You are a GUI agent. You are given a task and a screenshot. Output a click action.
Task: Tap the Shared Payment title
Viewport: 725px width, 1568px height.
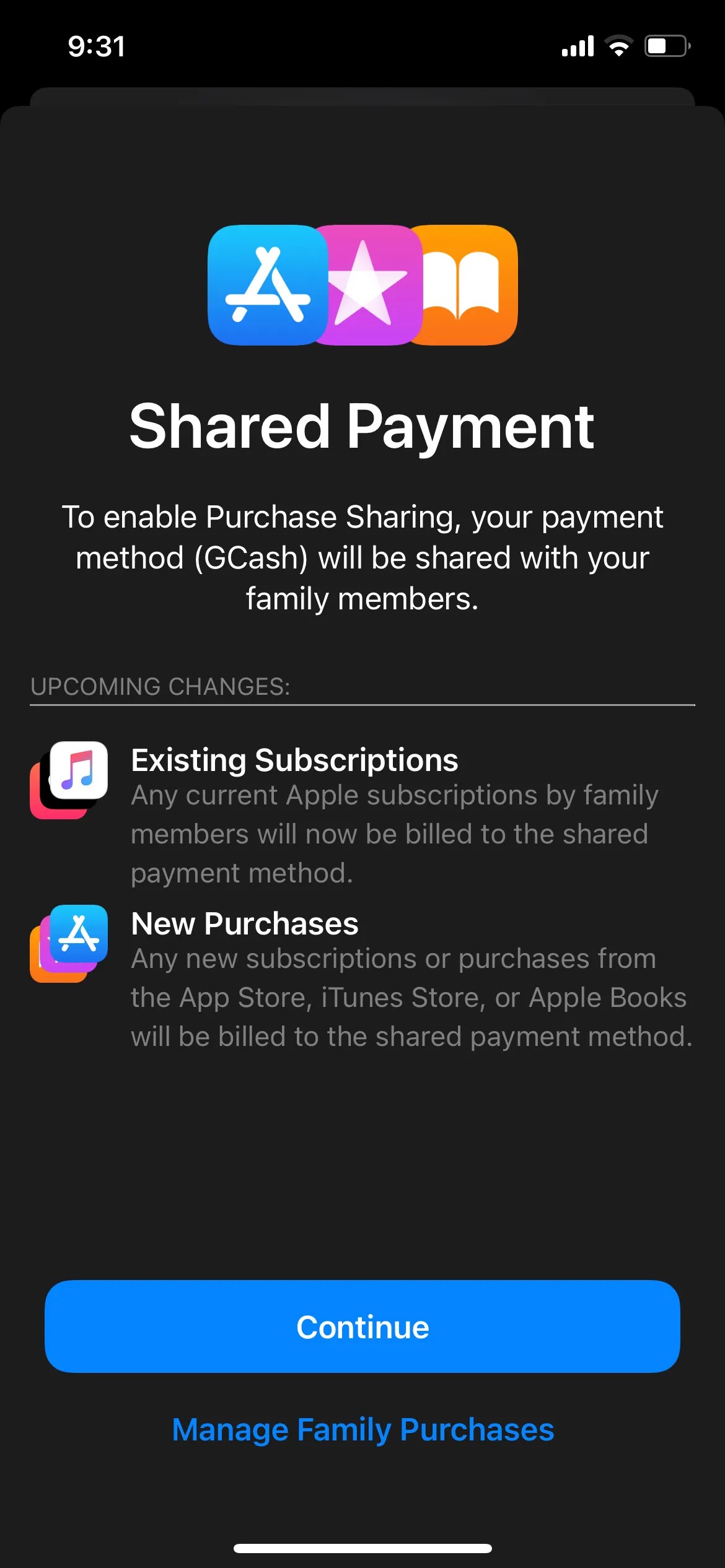click(x=362, y=427)
